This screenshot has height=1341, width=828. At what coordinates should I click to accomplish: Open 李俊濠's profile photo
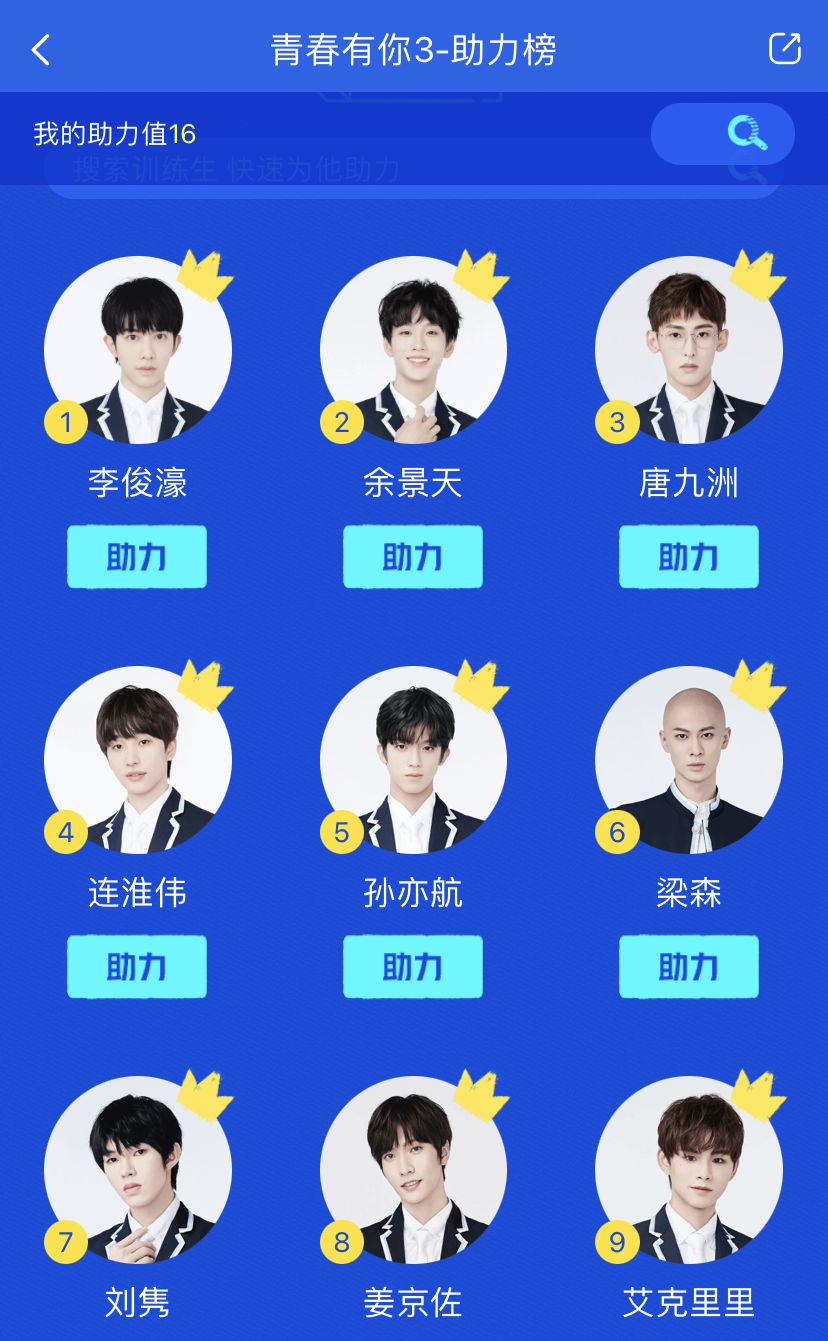click(x=138, y=350)
